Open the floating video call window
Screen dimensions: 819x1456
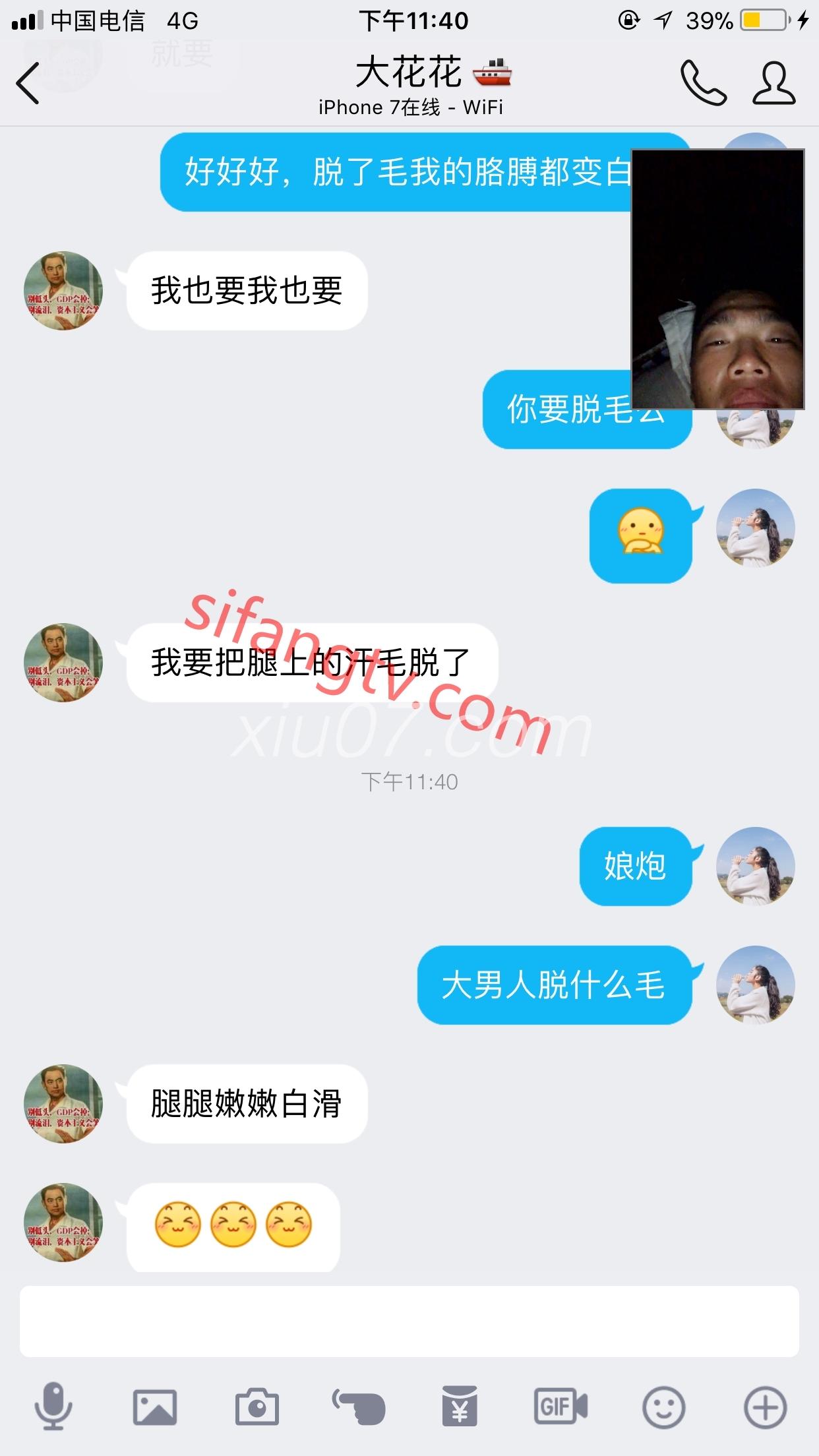718,279
